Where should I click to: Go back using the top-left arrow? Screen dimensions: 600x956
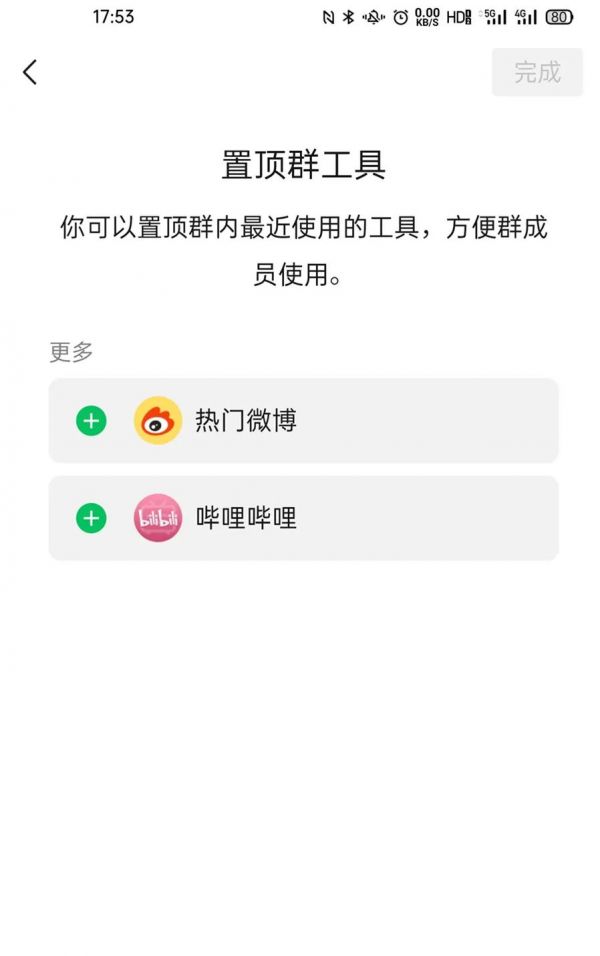click(x=30, y=72)
